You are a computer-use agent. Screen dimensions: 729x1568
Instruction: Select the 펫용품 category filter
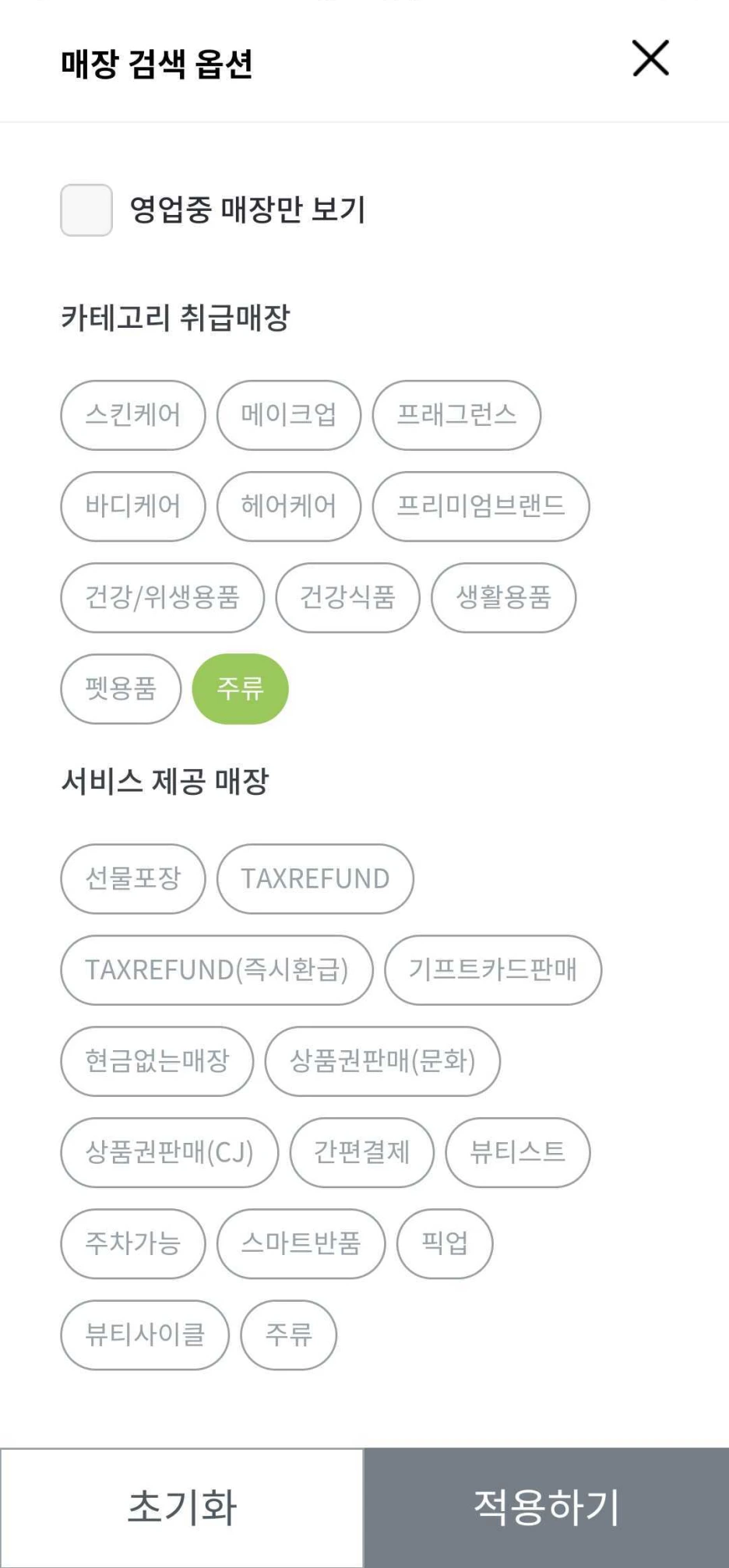120,688
